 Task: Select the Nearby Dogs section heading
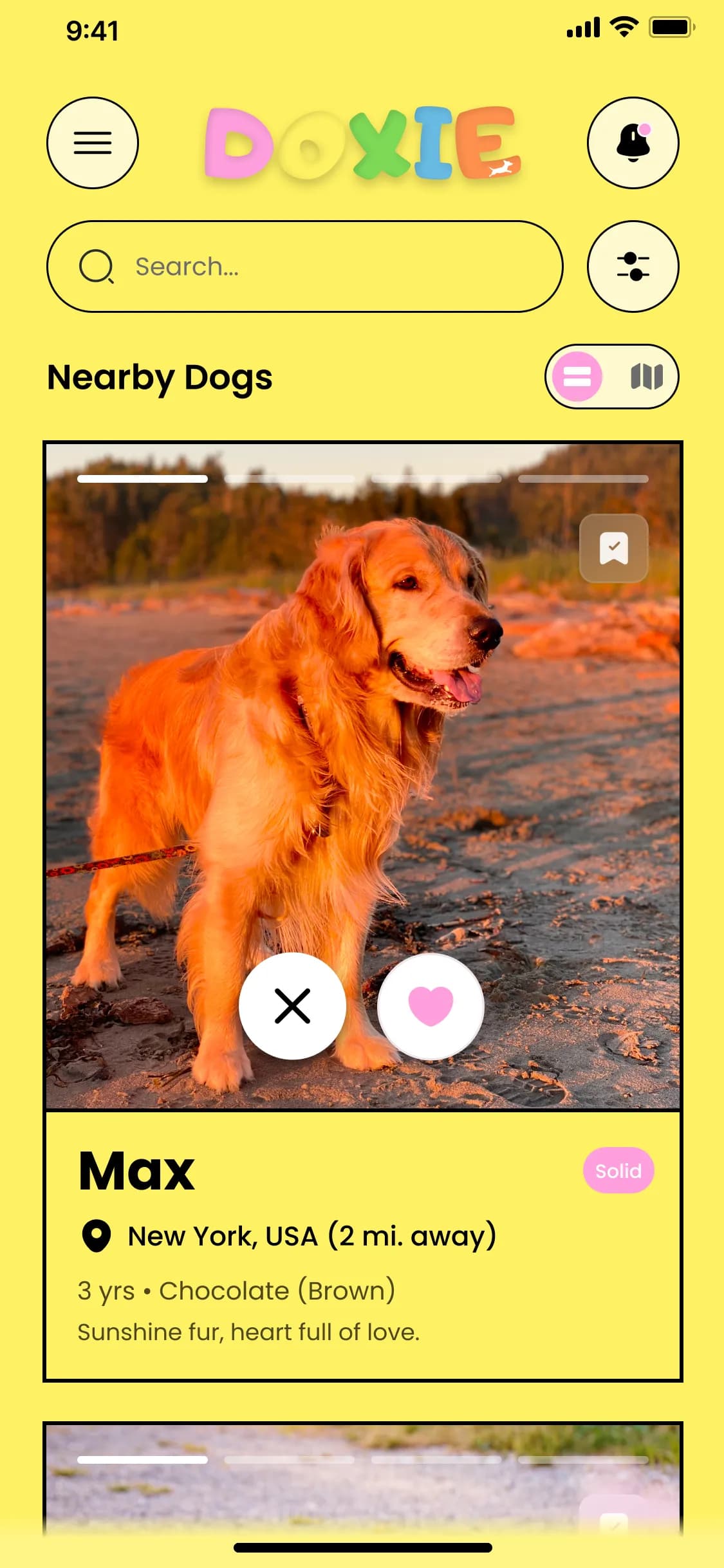160,378
